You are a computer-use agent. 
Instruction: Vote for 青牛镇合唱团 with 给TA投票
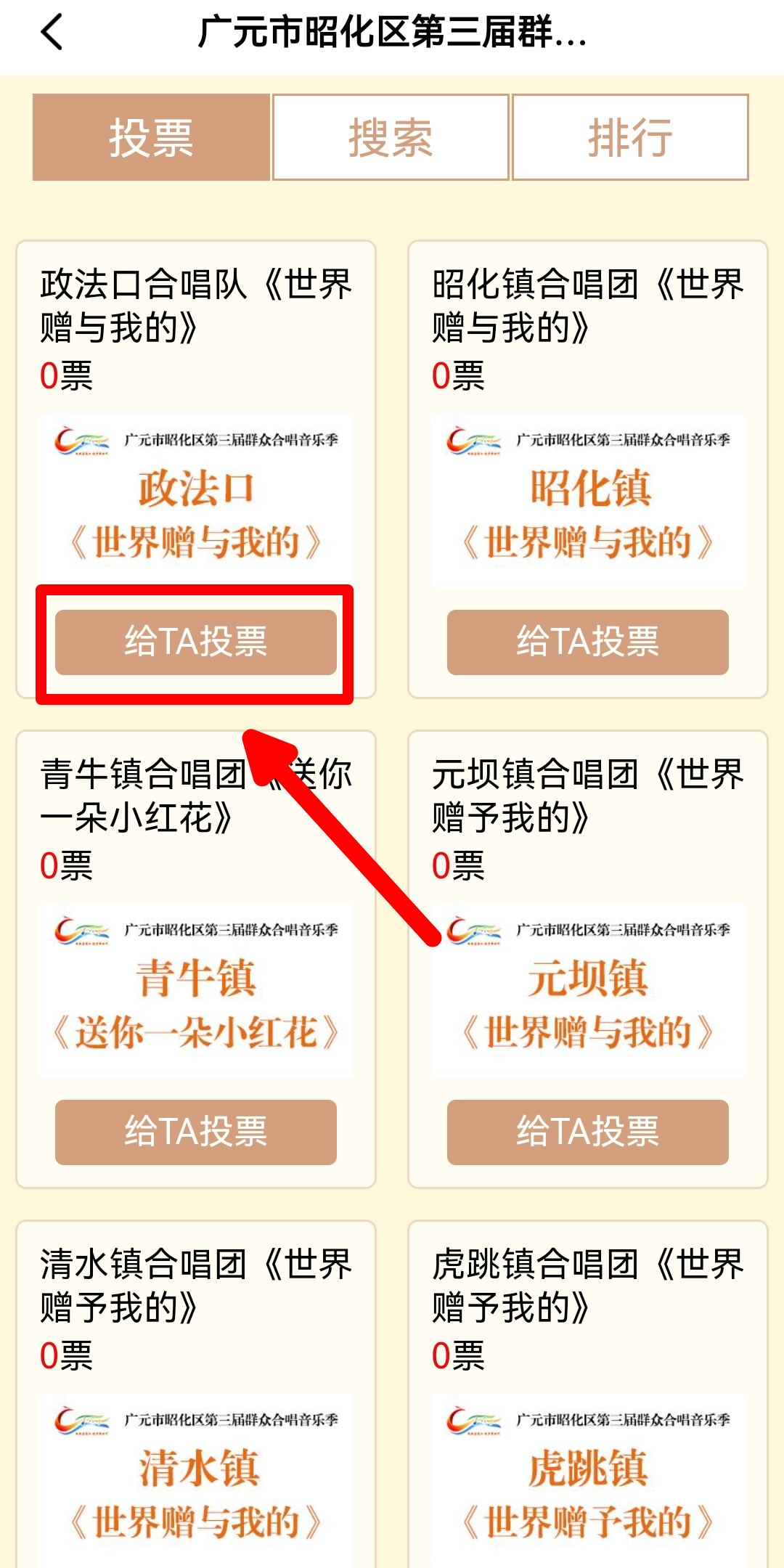click(x=196, y=1132)
